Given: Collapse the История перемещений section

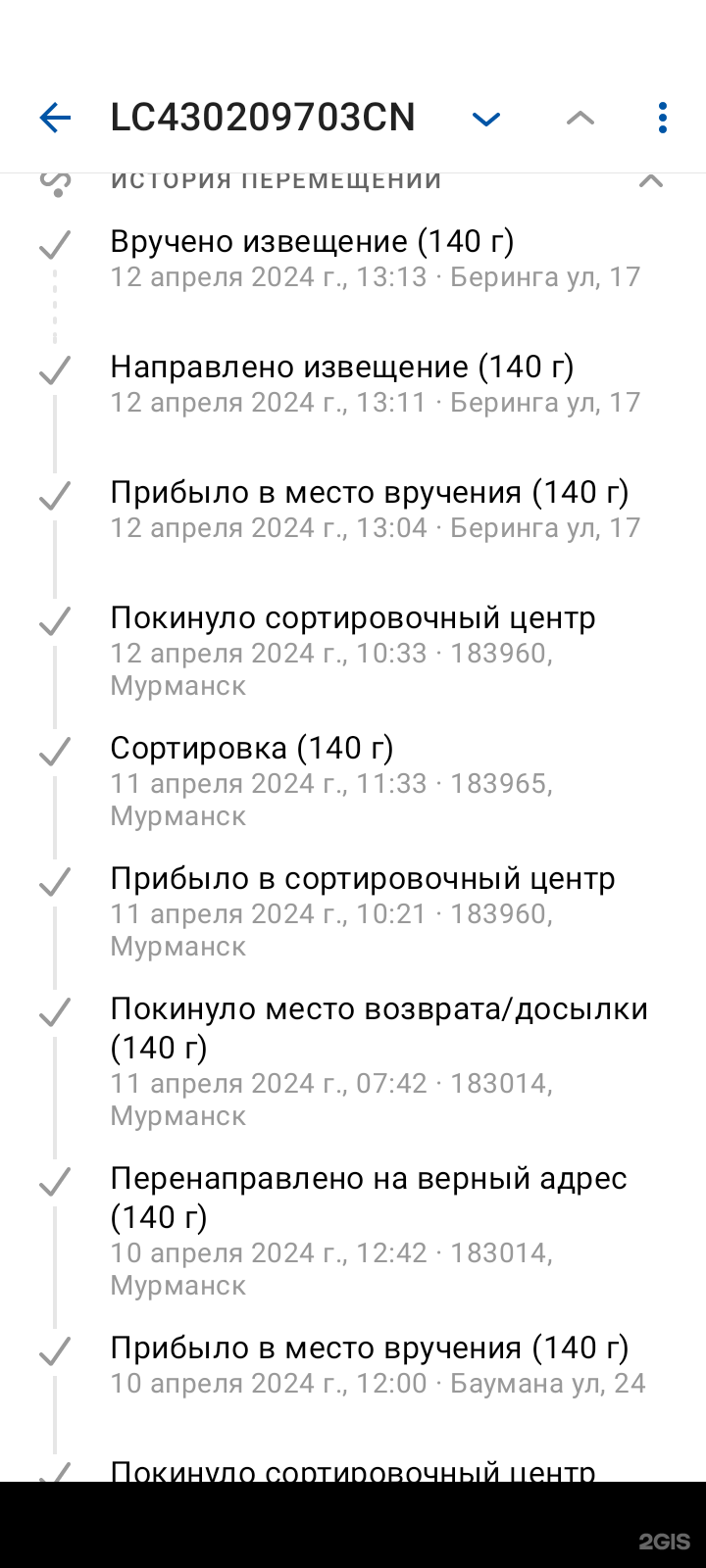Looking at the screenshot, I should click(x=651, y=181).
